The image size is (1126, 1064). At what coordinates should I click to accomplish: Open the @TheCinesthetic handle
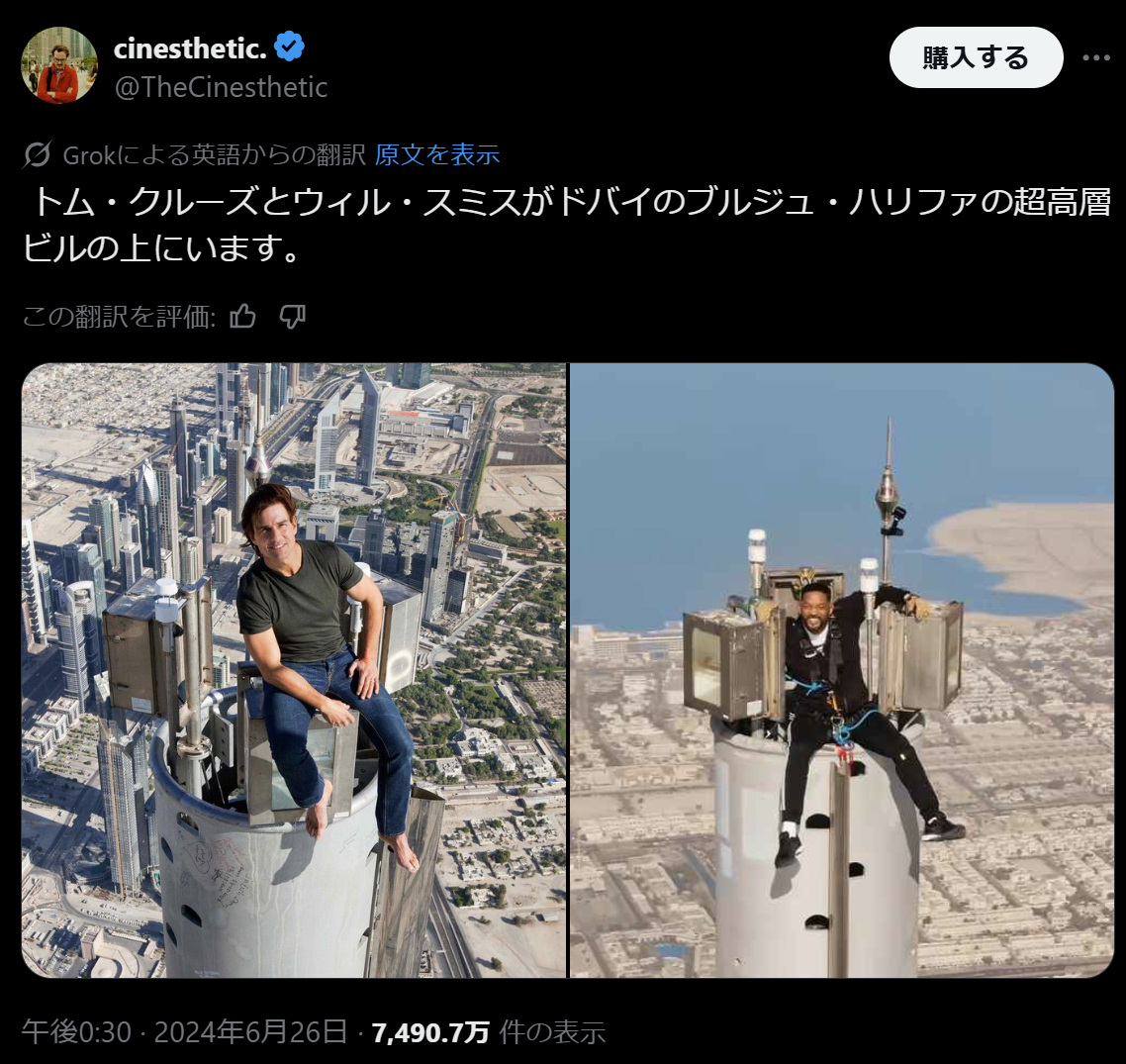pyautogui.click(x=221, y=87)
